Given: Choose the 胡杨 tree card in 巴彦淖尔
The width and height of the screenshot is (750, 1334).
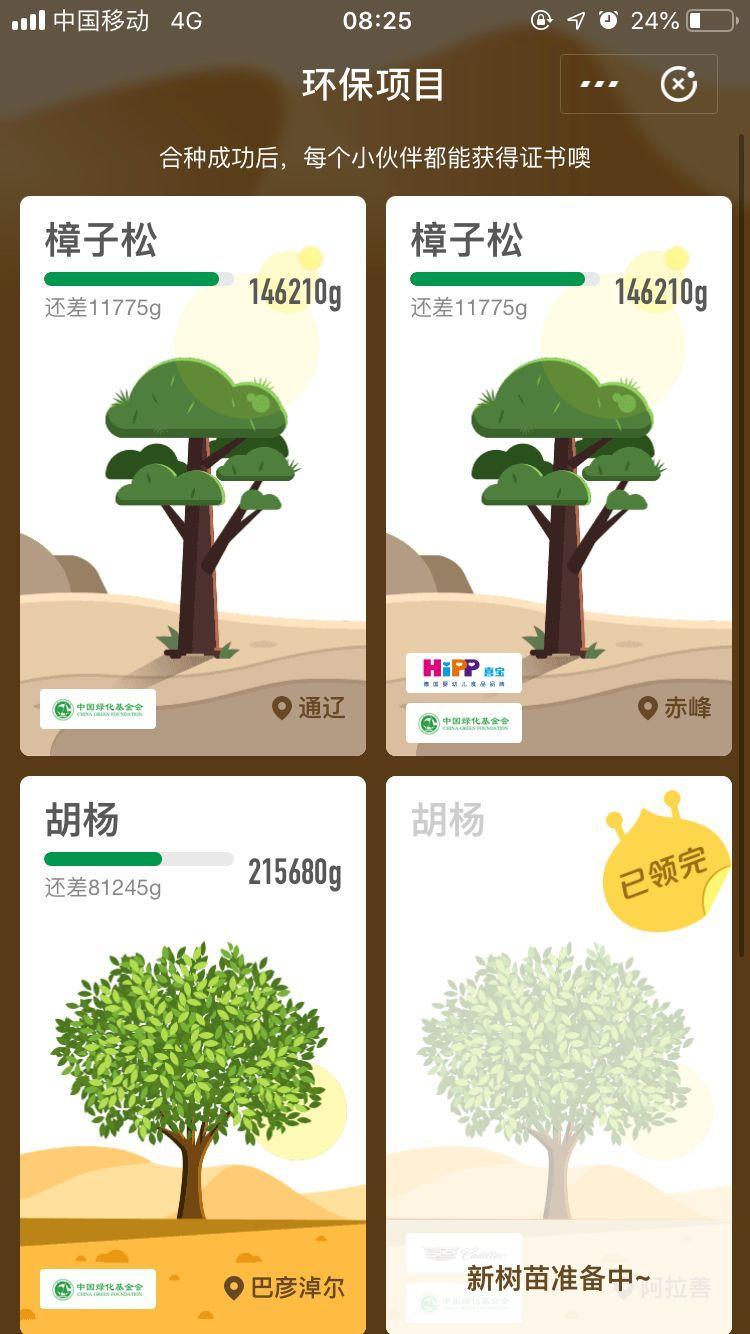Looking at the screenshot, I should [x=193, y=1055].
